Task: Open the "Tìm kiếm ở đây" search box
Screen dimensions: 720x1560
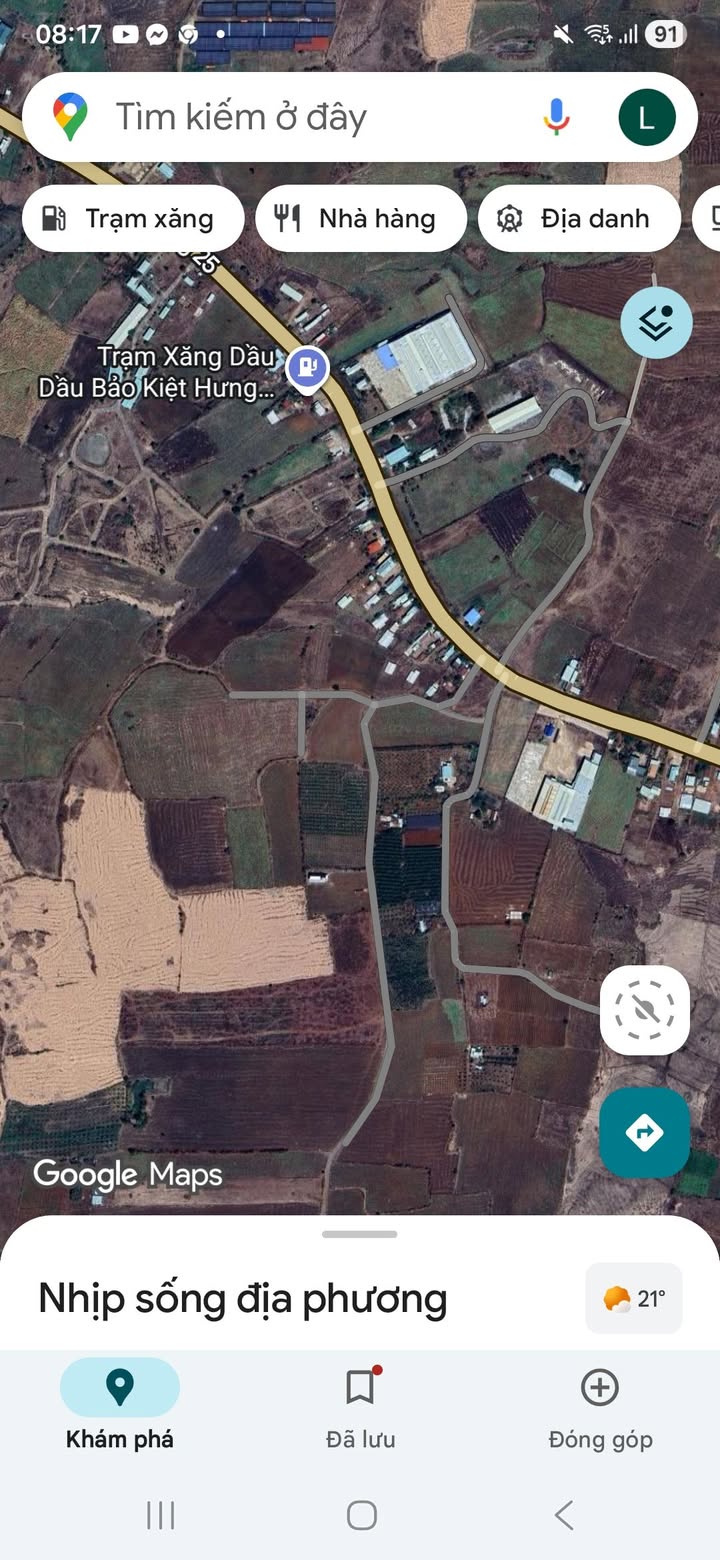Action: coord(300,117)
